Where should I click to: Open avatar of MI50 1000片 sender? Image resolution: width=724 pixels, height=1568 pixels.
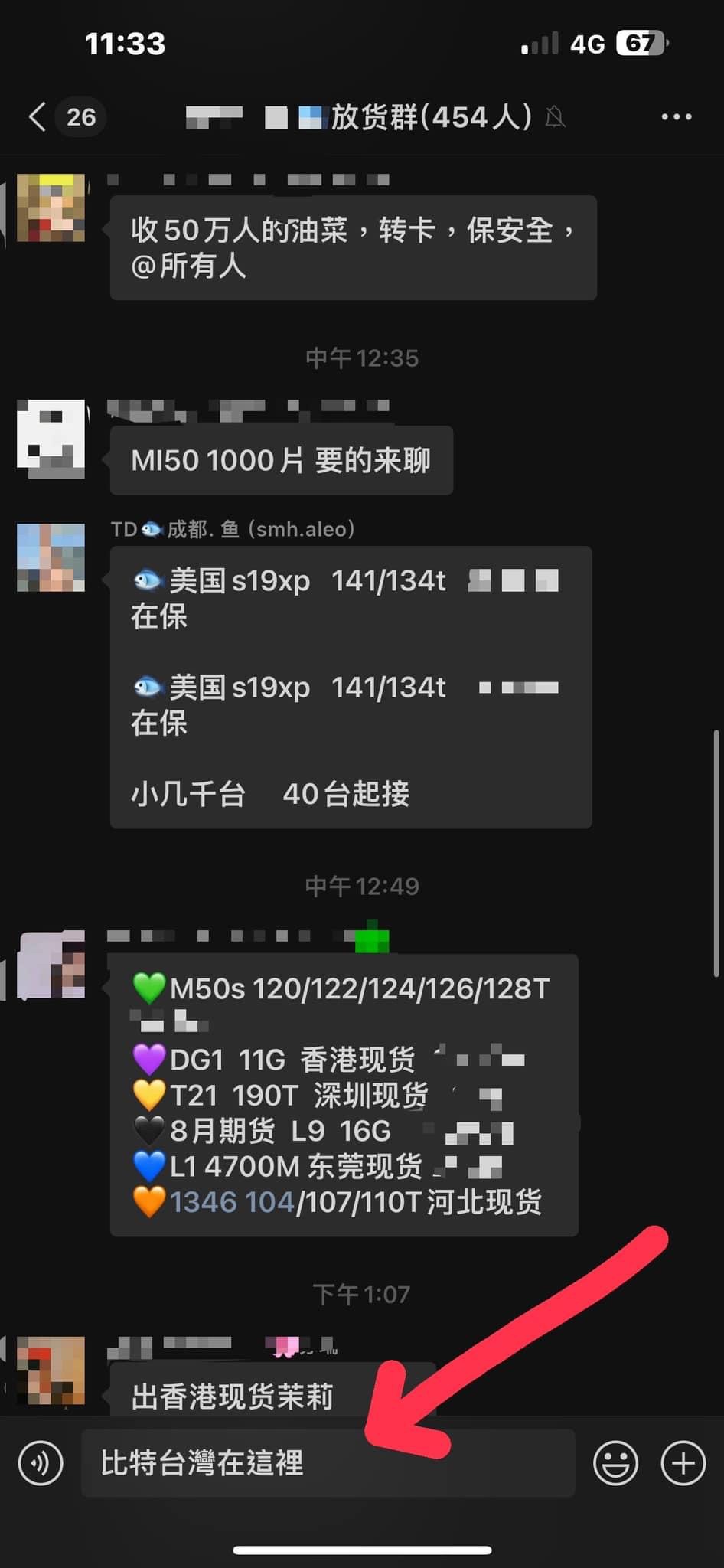tap(51, 439)
